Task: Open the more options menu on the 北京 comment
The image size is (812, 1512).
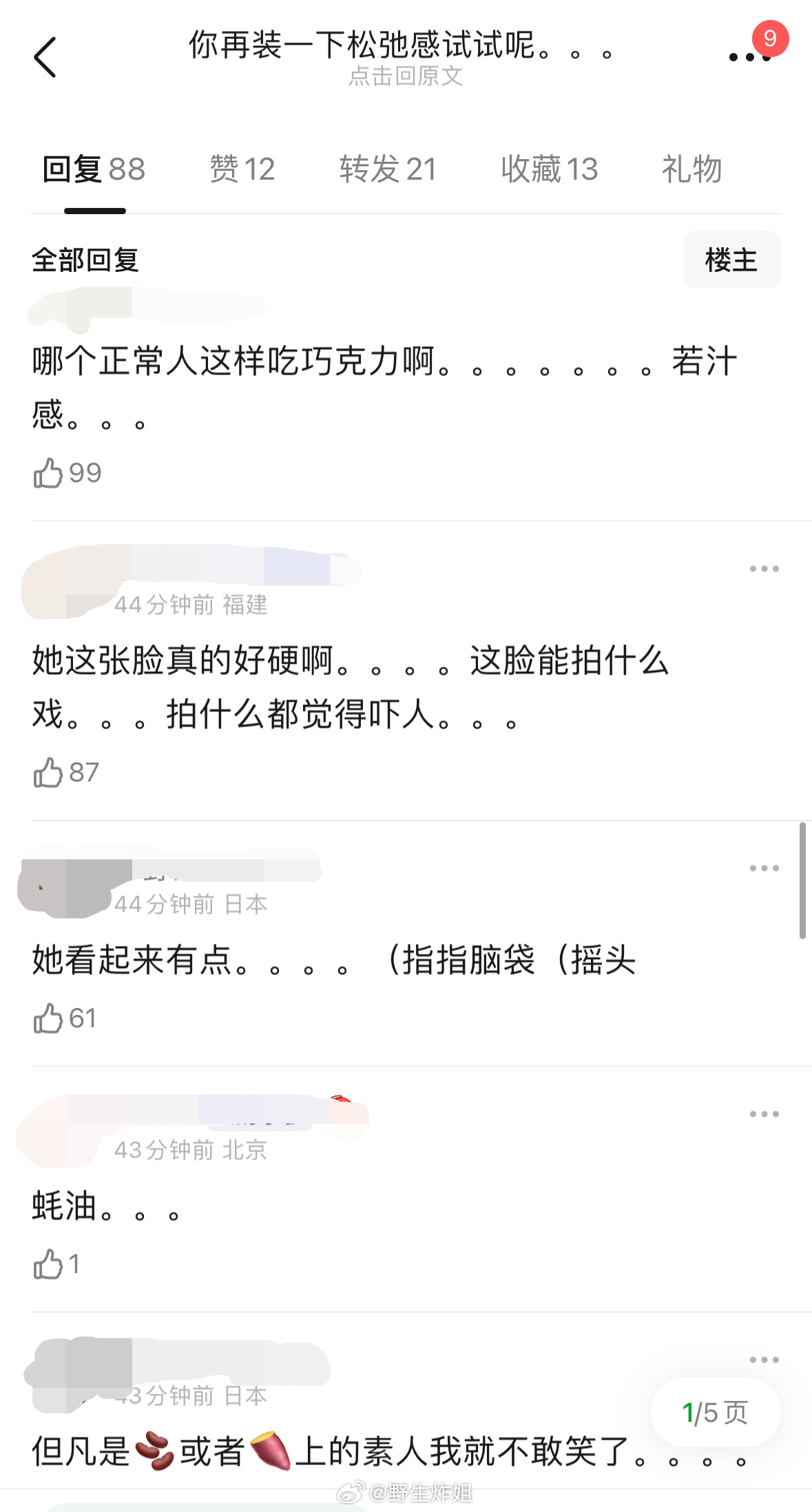Action: click(764, 1114)
